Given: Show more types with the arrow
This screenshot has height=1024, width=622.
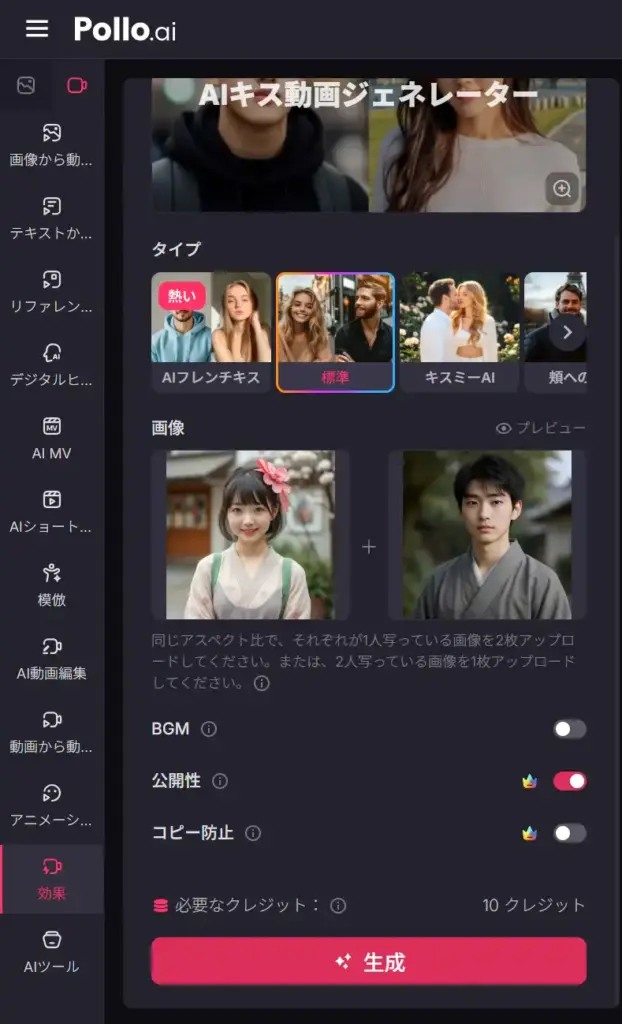Looking at the screenshot, I should pos(567,331).
